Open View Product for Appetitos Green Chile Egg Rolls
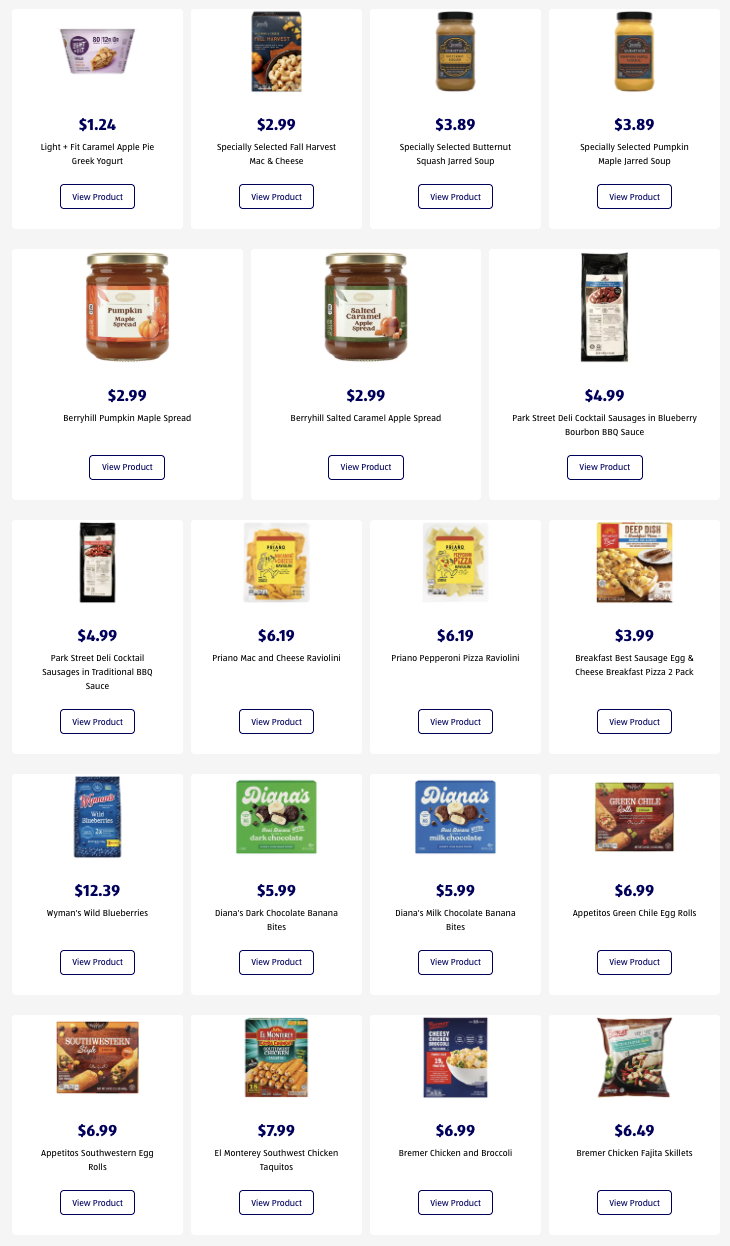This screenshot has width=730, height=1246. (x=634, y=962)
